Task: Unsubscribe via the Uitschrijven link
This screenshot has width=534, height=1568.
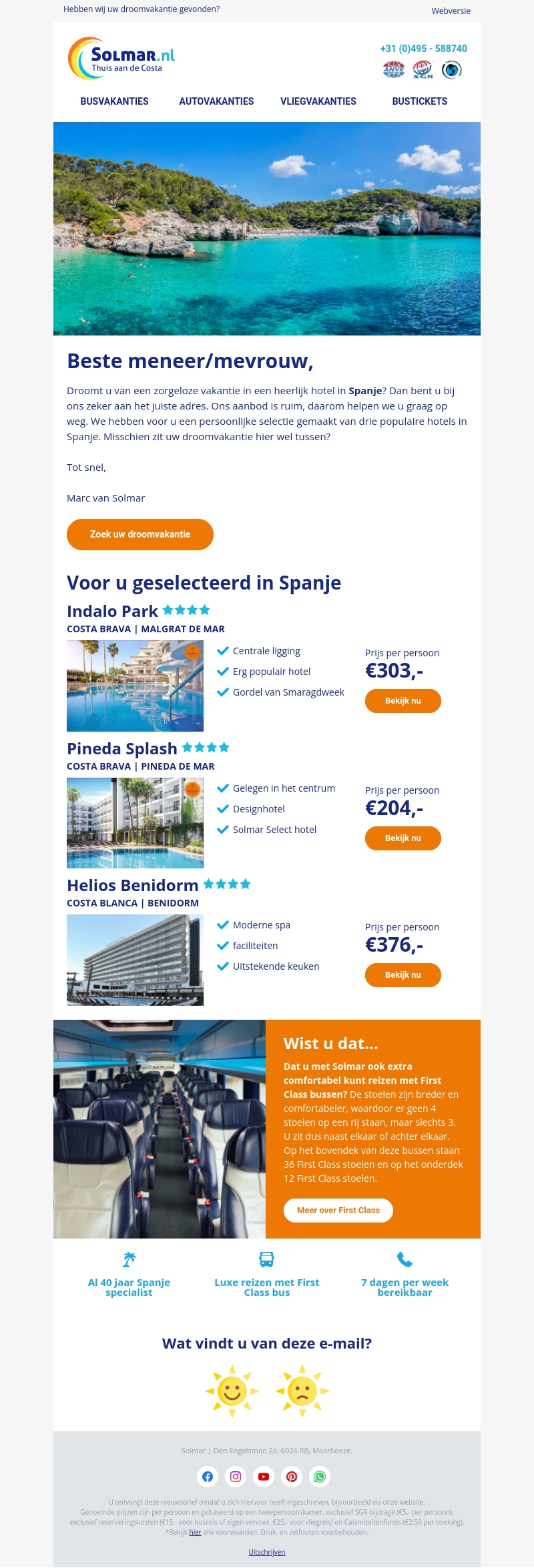Action: pyautogui.click(x=267, y=1552)
